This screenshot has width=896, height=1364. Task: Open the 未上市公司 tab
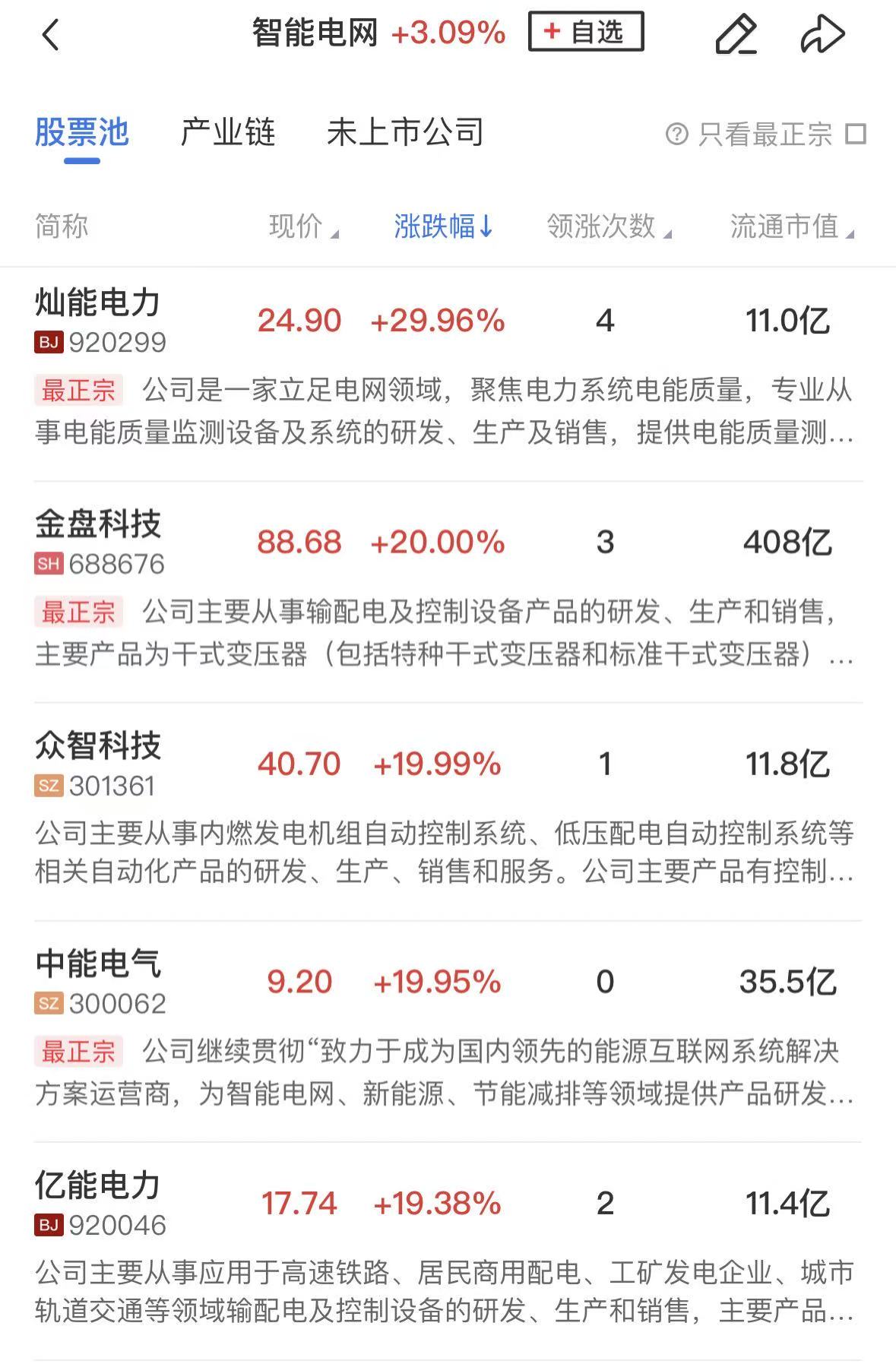click(405, 133)
